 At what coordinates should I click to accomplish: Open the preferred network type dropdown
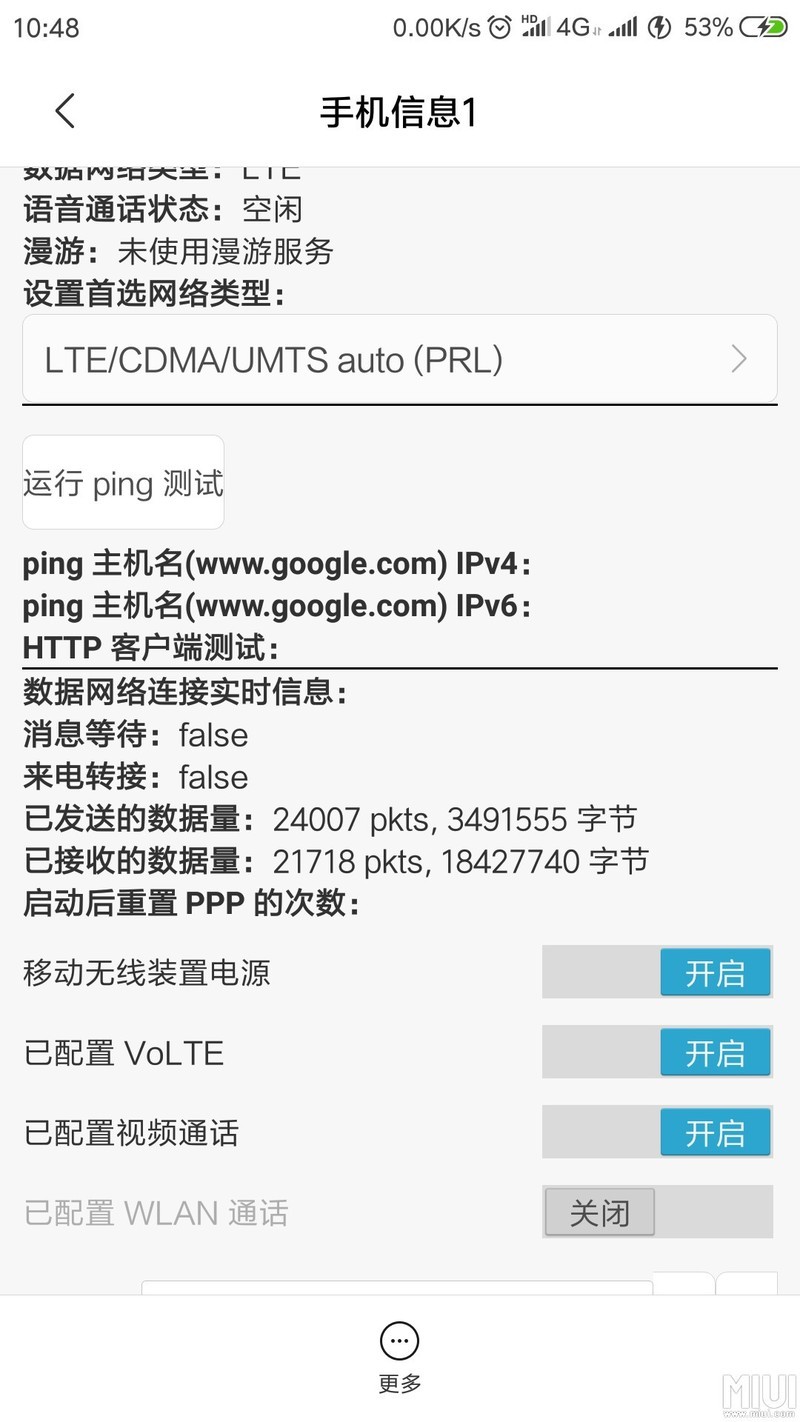point(399,359)
